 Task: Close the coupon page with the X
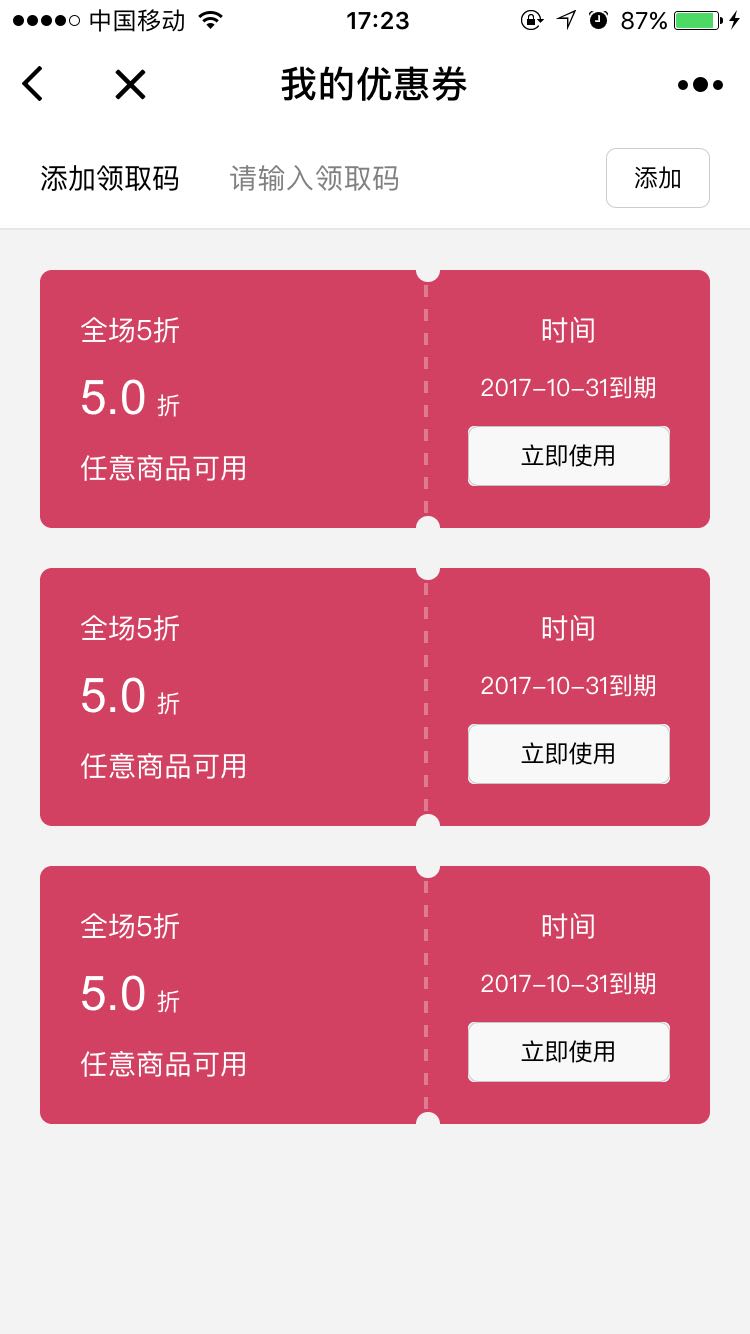click(x=130, y=85)
